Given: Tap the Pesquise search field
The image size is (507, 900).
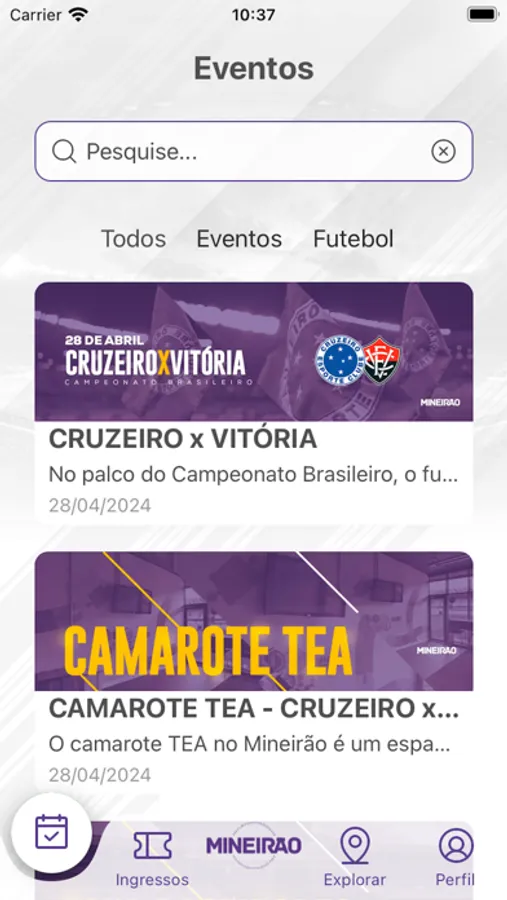Looking at the screenshot, I should [253, 152].
